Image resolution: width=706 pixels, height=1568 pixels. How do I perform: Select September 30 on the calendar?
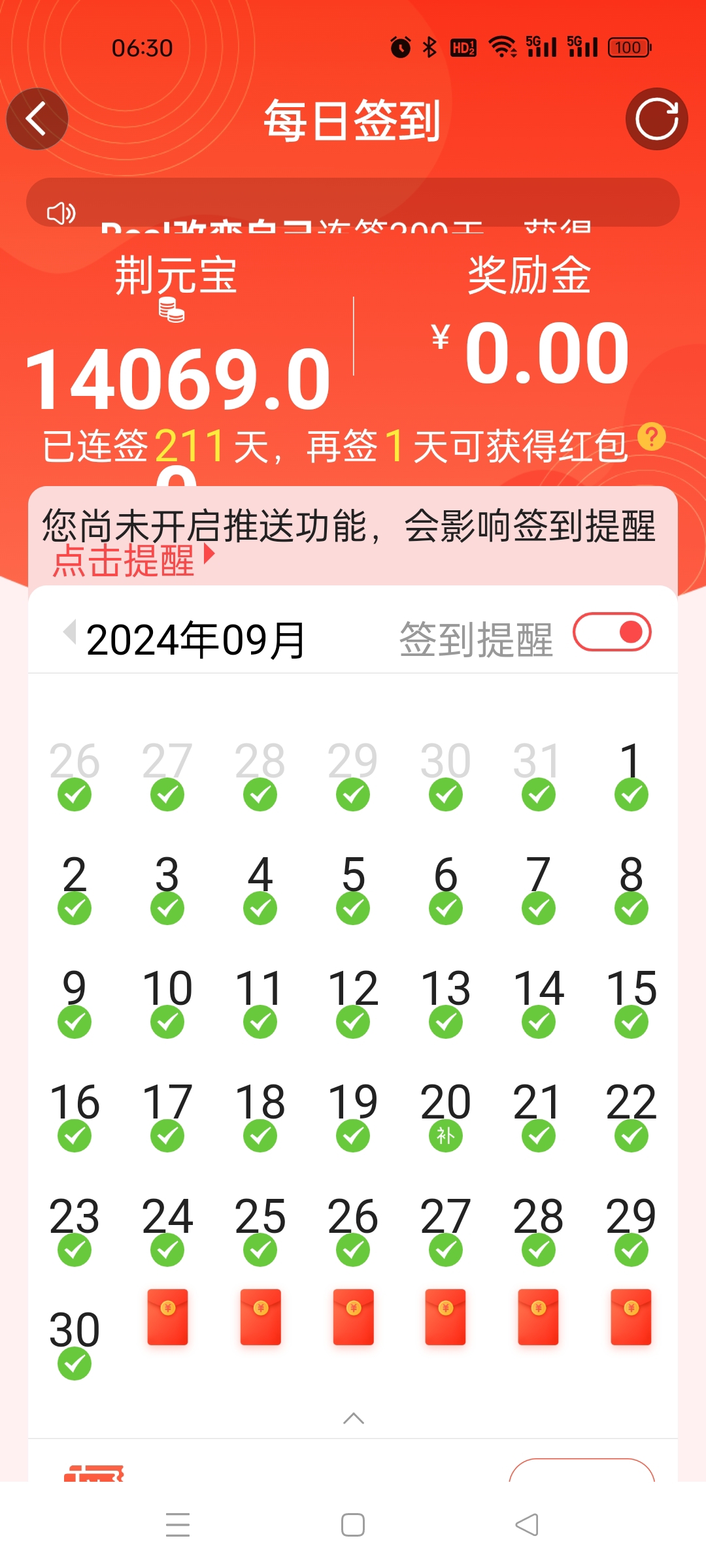tap(75, 1343)
